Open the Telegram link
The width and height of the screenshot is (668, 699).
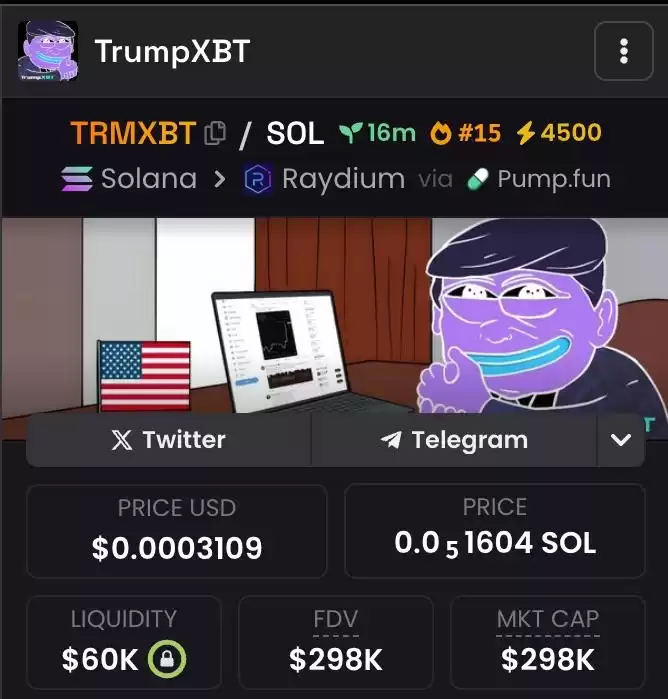(454, 440)
